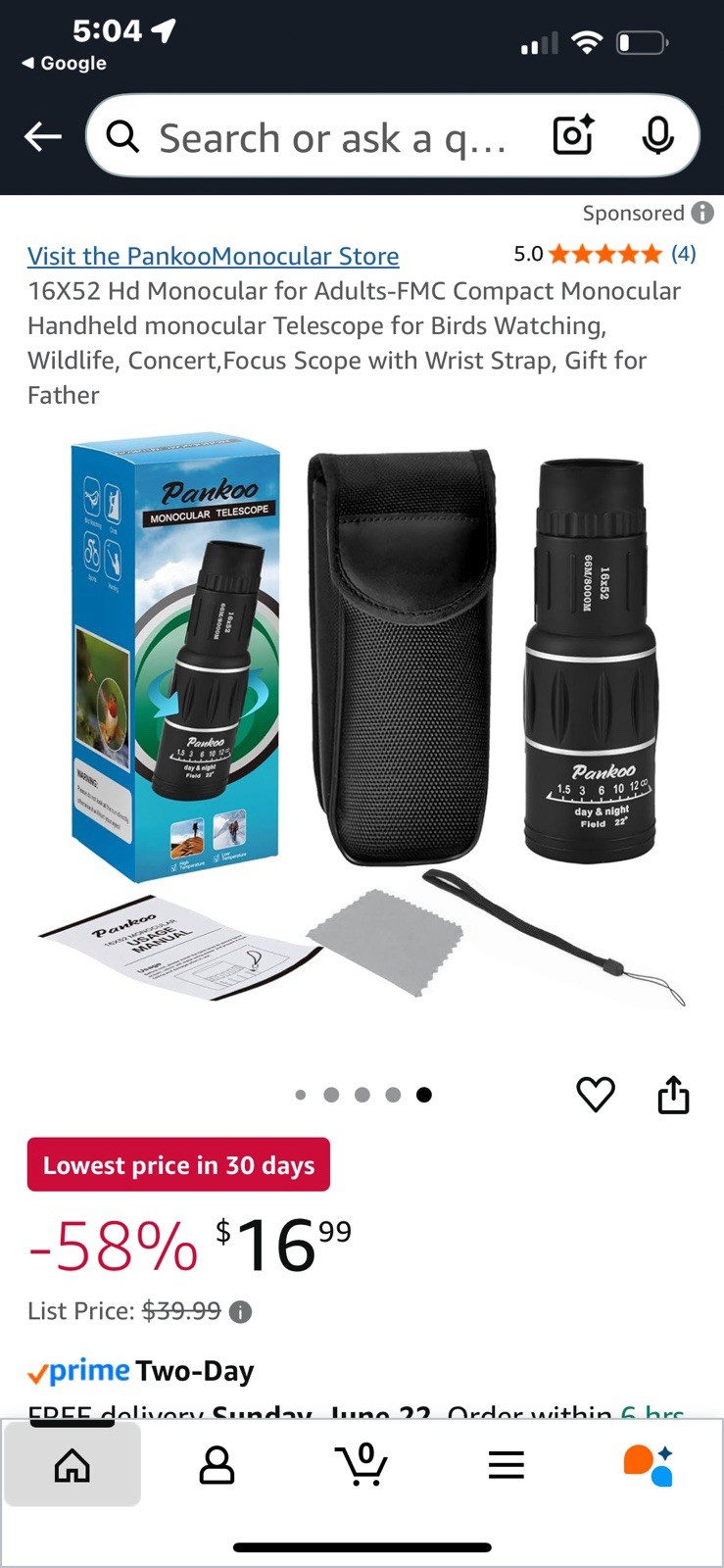The height and width of the screenshot is (1568, 724).
Task: Open the hamburger menu tab
Action: point(507,1465)
